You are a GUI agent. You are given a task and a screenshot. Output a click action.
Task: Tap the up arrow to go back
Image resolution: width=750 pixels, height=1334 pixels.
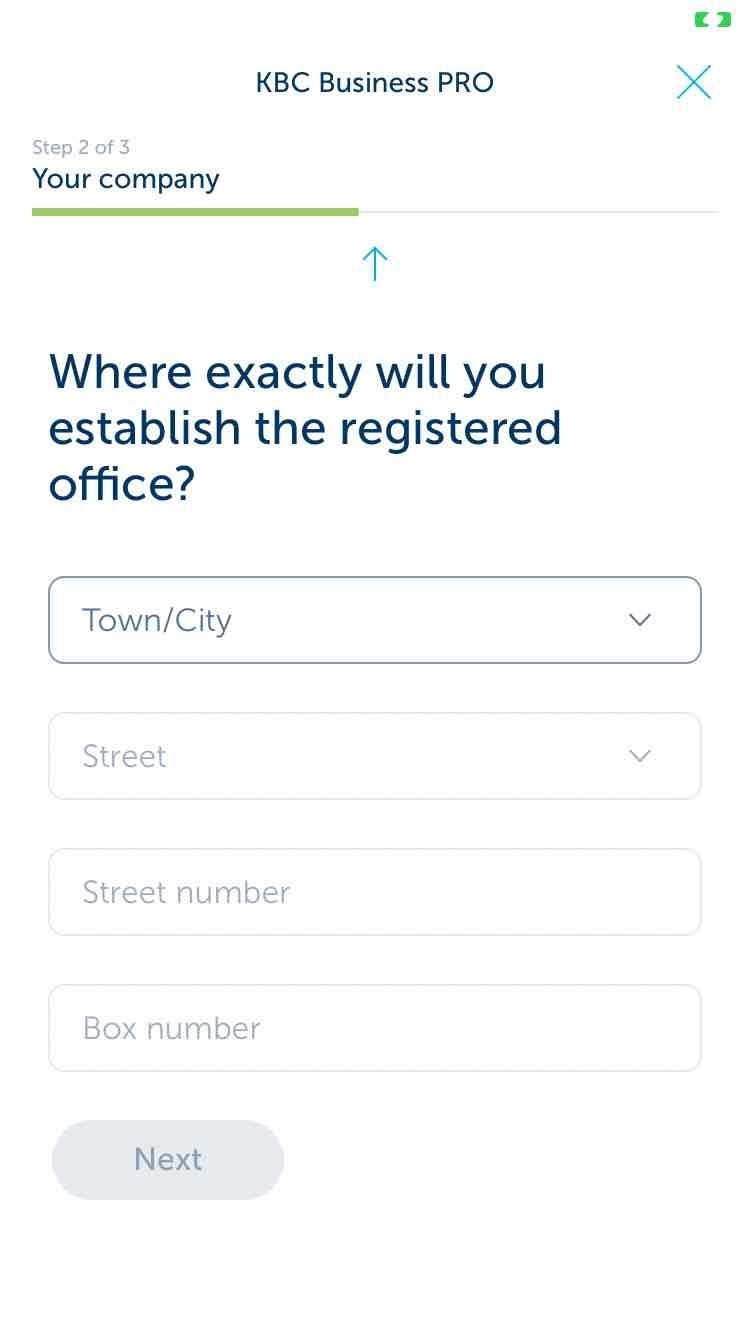tap(374, 264)
